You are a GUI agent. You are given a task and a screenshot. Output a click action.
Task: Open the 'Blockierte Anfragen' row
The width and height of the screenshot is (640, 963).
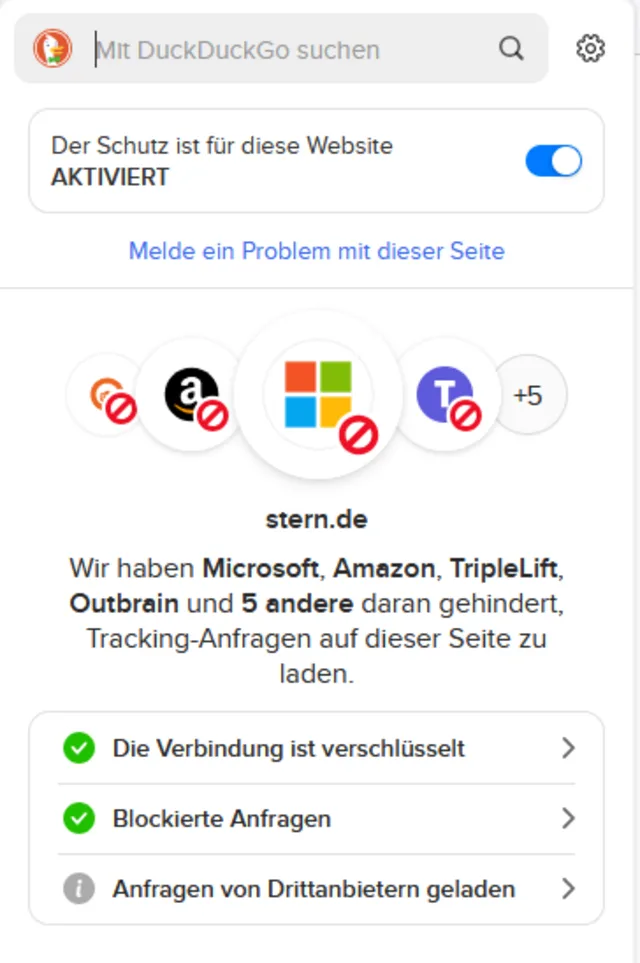[316, 819]
